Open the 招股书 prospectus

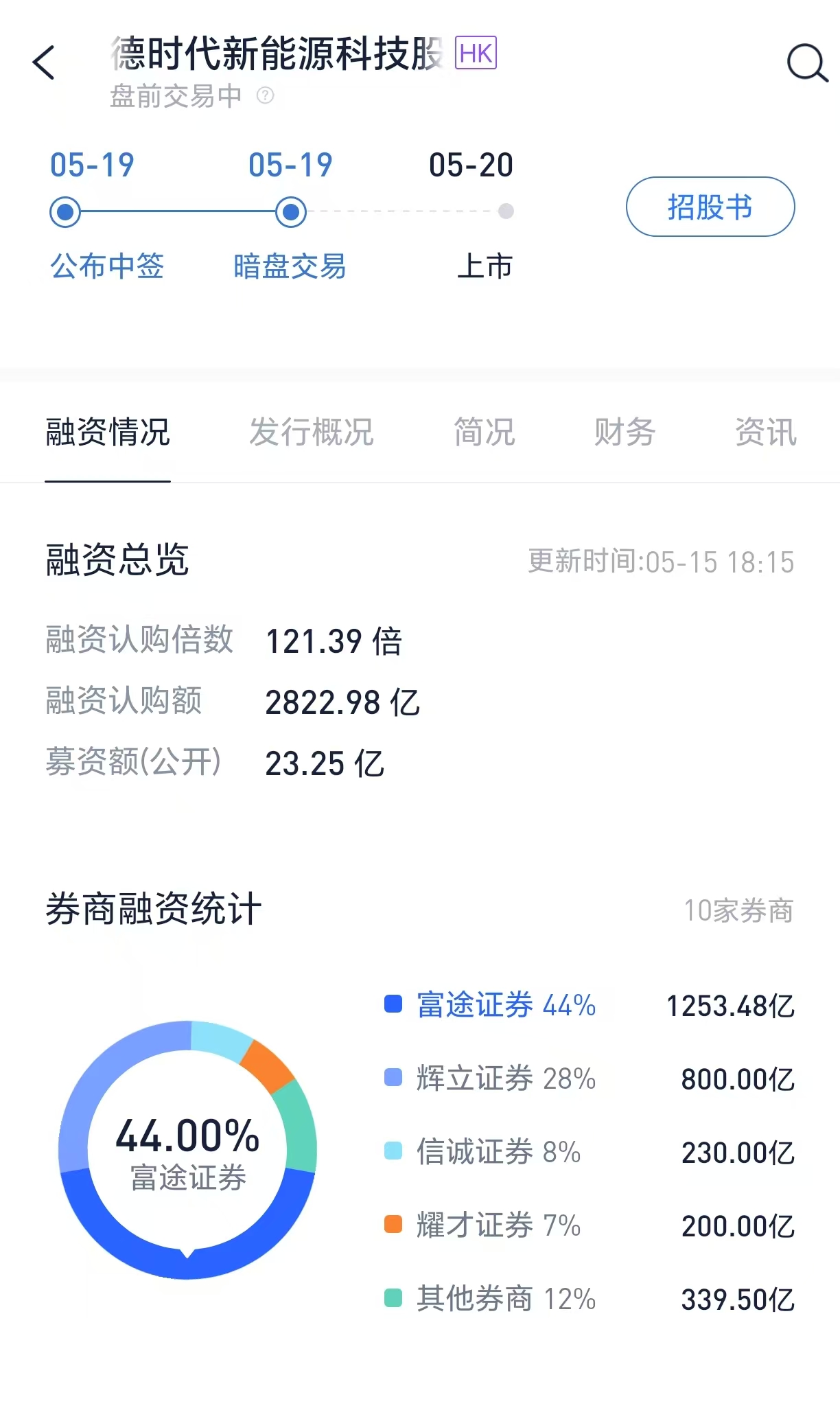pos(710,207)
